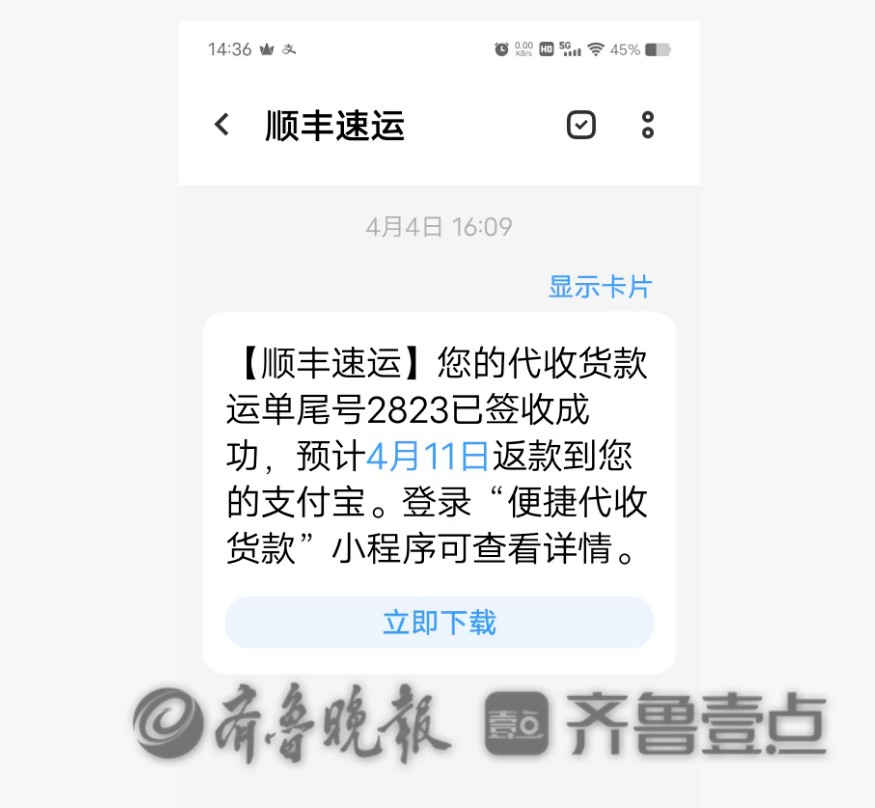Screen dimensions: 875x808
Task: Tap the 4月11日 date link in message
Action: click(427, 456)
